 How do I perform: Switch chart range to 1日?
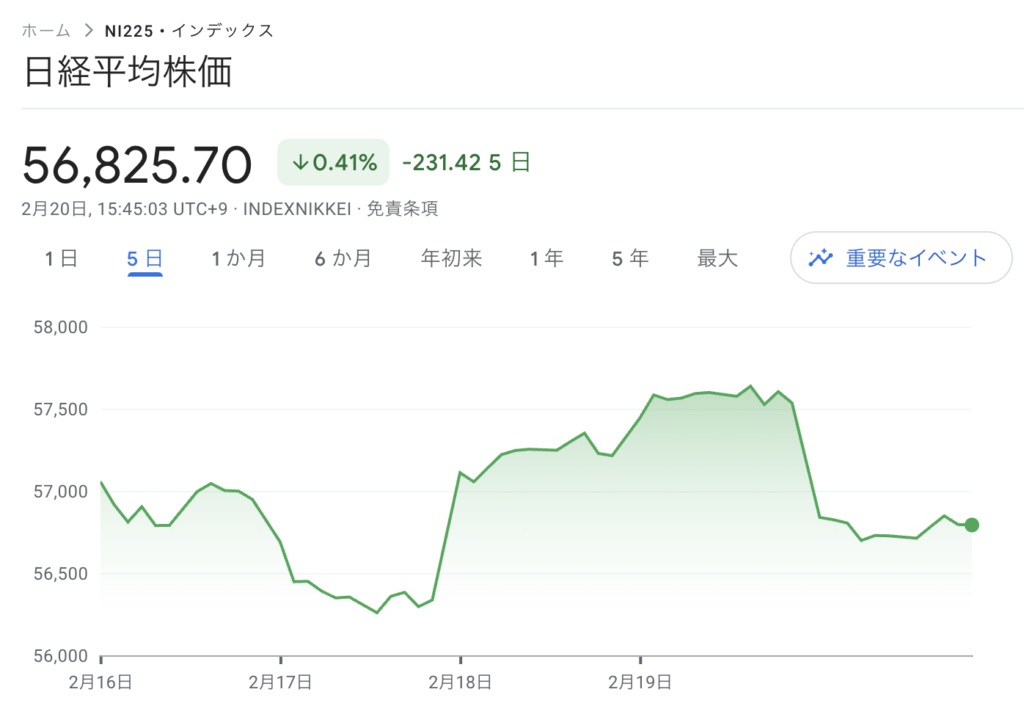pos(61,259)
